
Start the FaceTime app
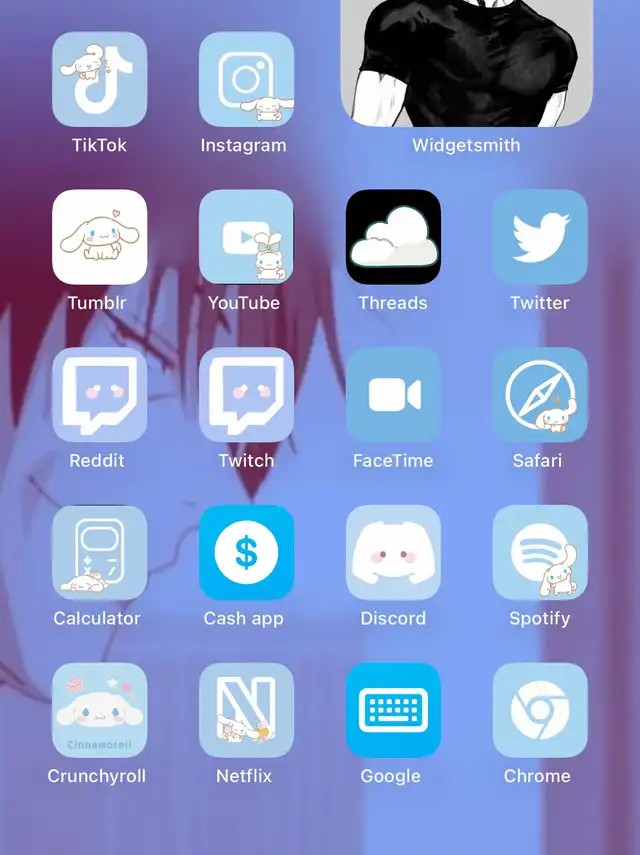click(x=393, y=395)
